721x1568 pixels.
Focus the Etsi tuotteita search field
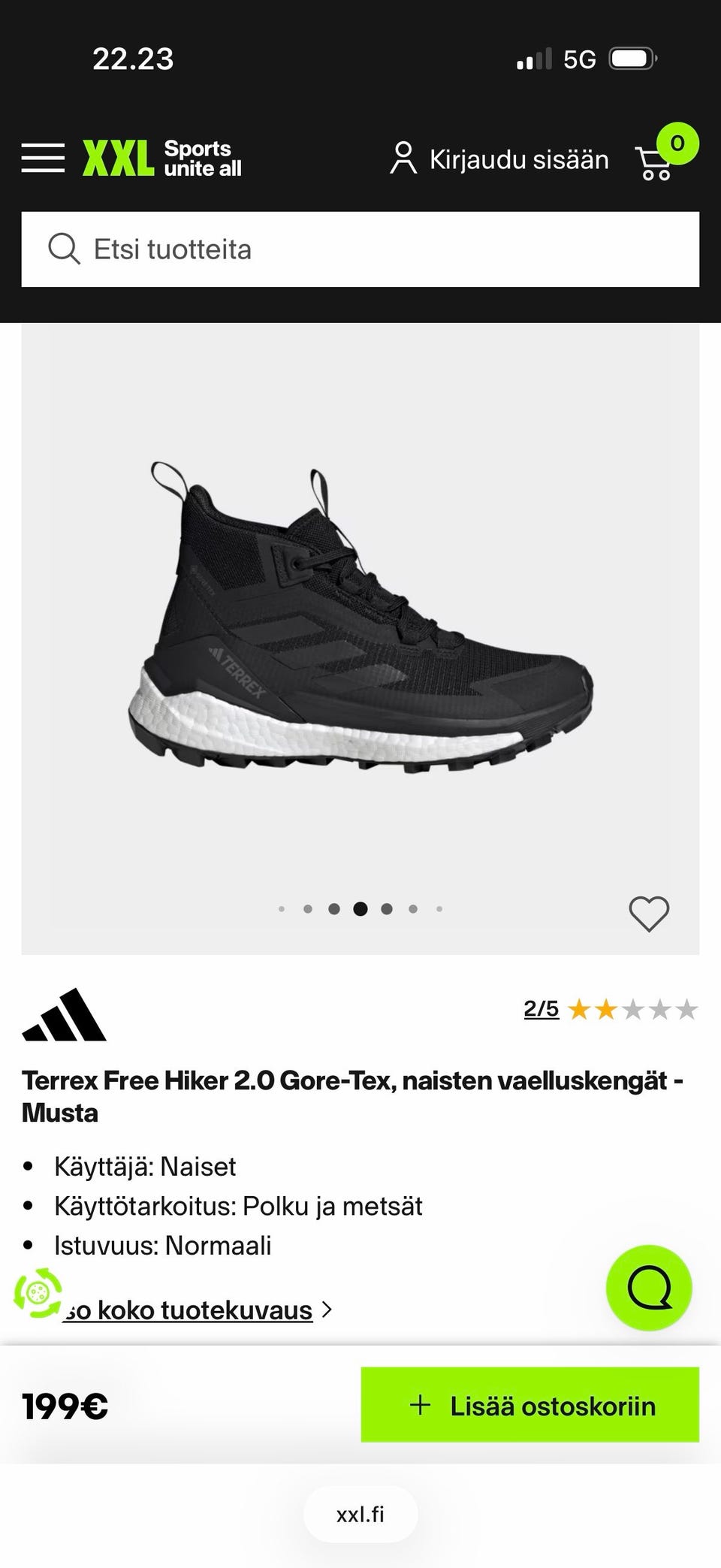[360, 249]
